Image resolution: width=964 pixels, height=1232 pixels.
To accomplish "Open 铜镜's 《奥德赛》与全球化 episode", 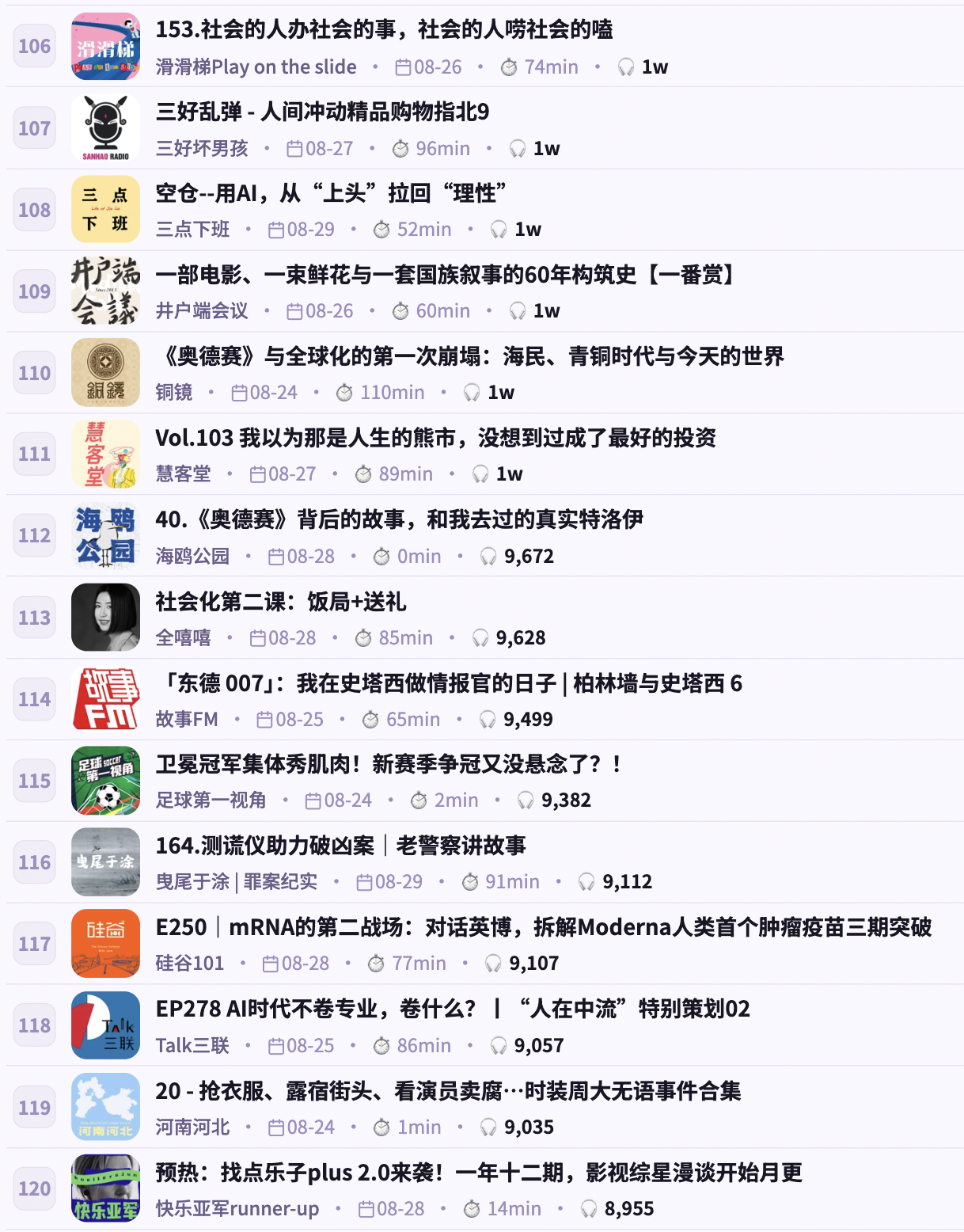I will click(x=470, y=356).
